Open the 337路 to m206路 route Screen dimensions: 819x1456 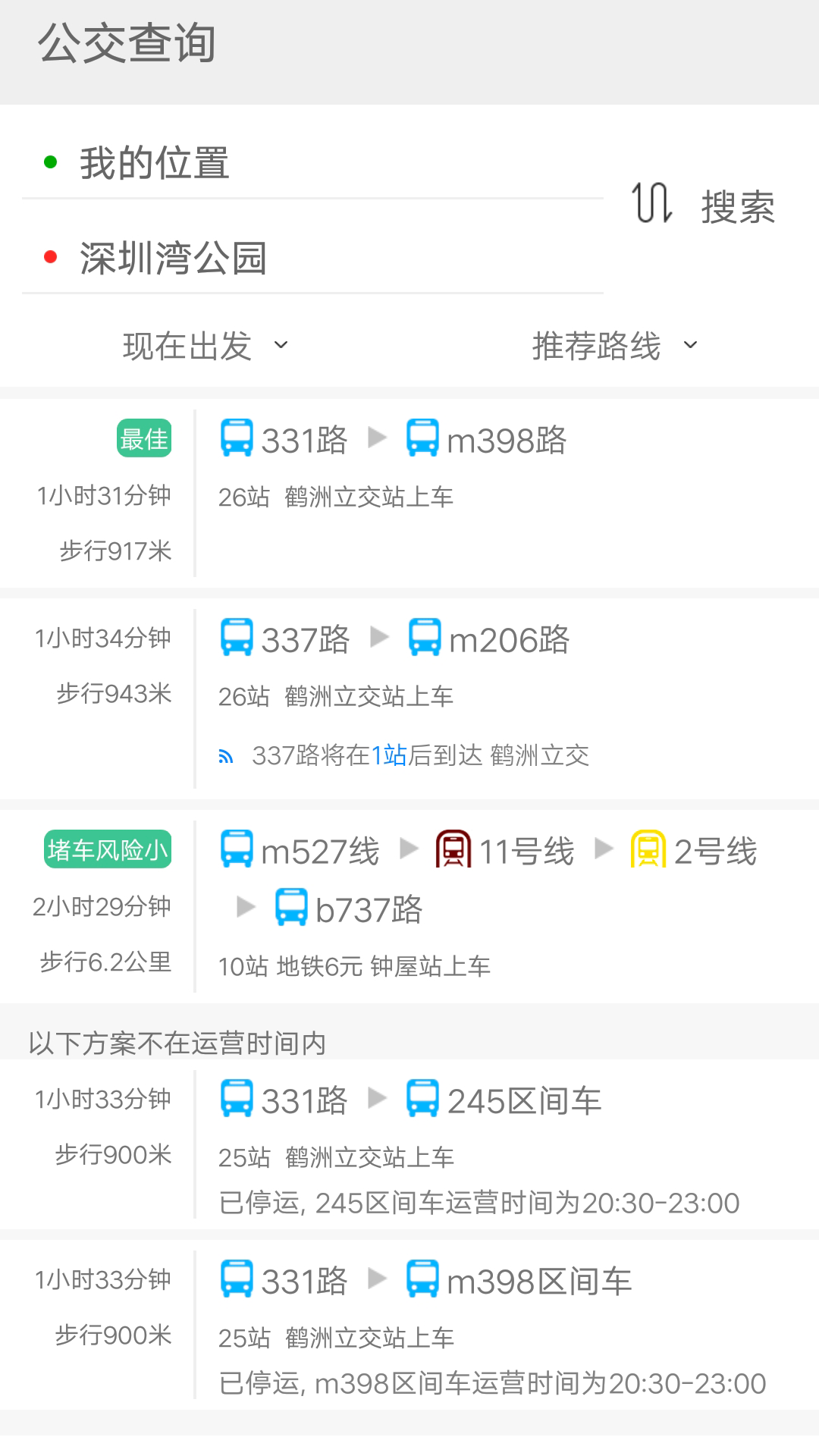[x=409, y=698]
